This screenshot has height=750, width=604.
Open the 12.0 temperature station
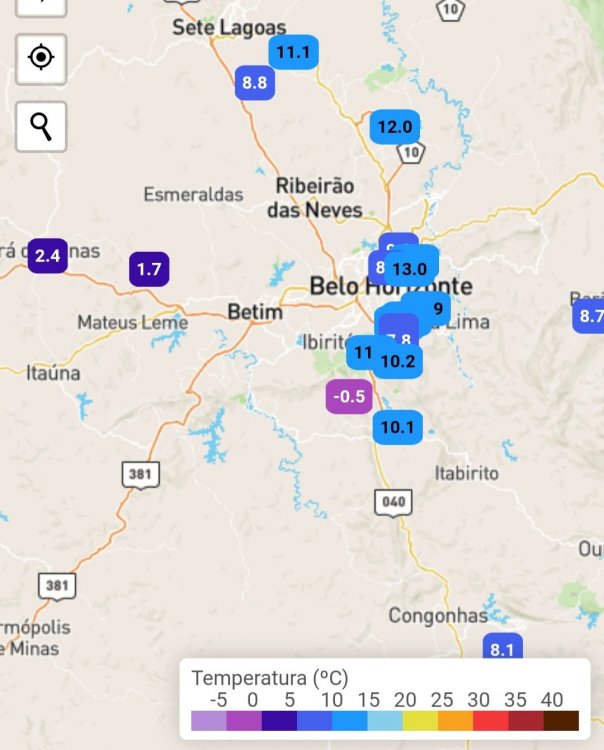(x=394, y=127)
